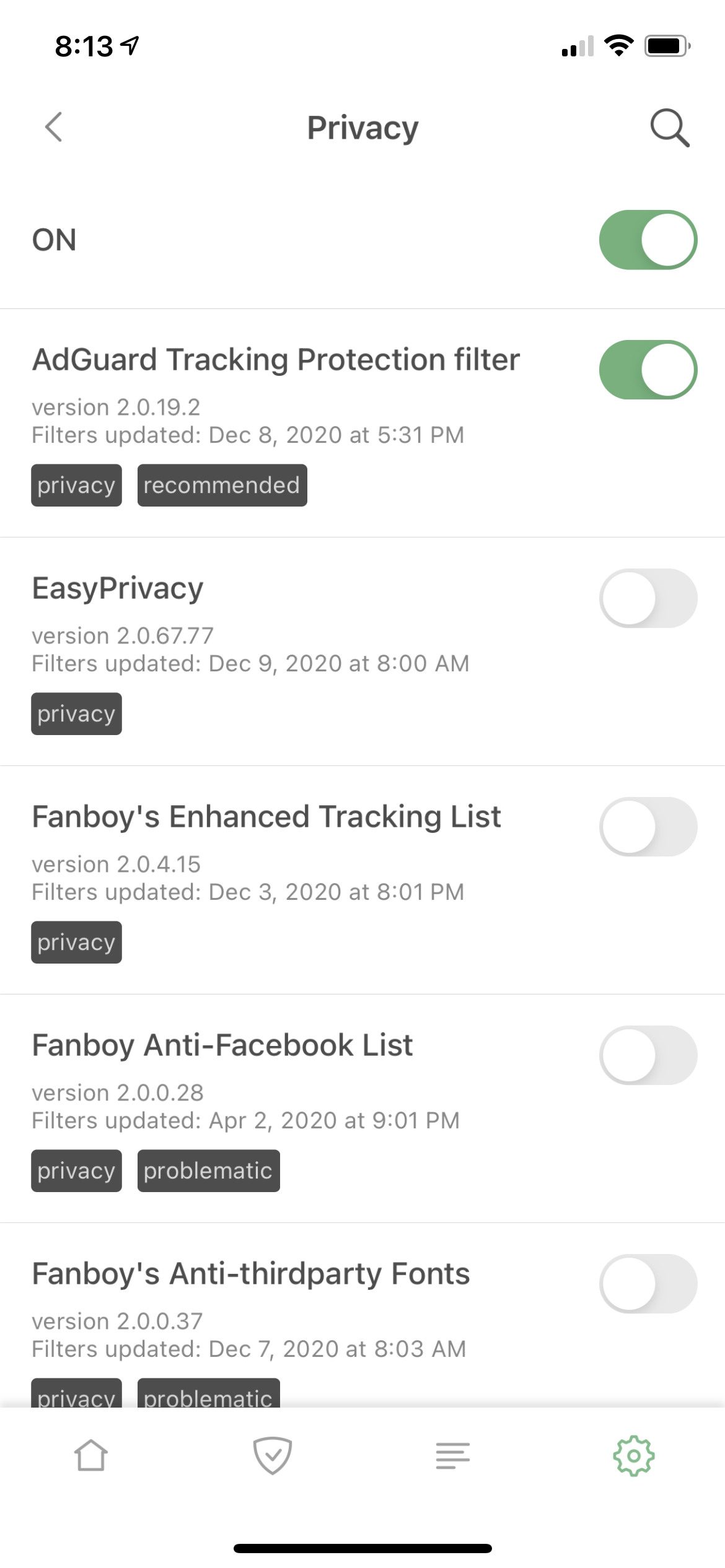This screenshot has width=725, height=1568.
Task: Enable Fanboy's Anti-thirdparty Fonts
Action: coord(648,1284)
